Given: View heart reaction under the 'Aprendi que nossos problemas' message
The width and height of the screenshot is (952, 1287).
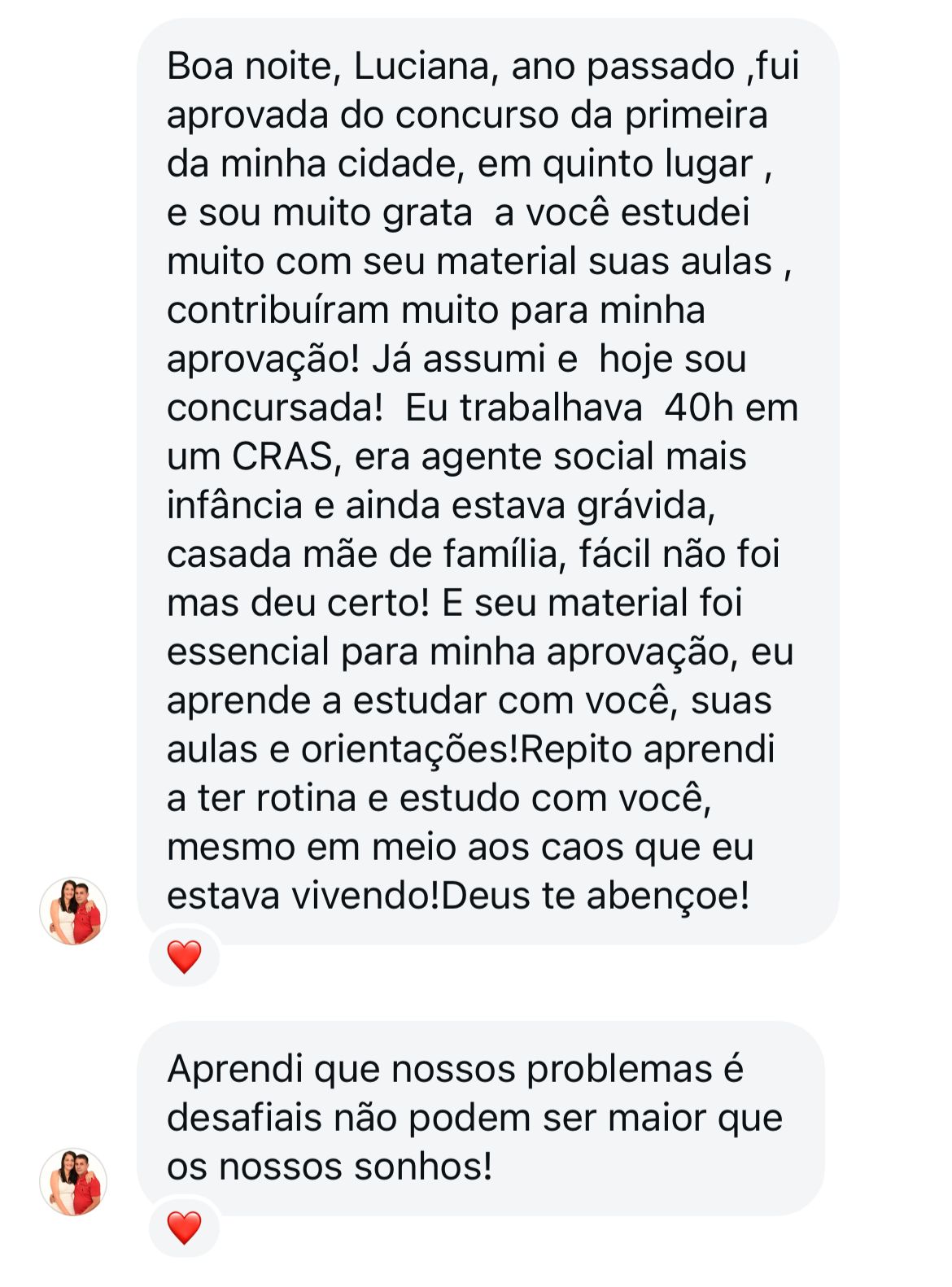Looking at the screenshot, I should pos(184,1227).
